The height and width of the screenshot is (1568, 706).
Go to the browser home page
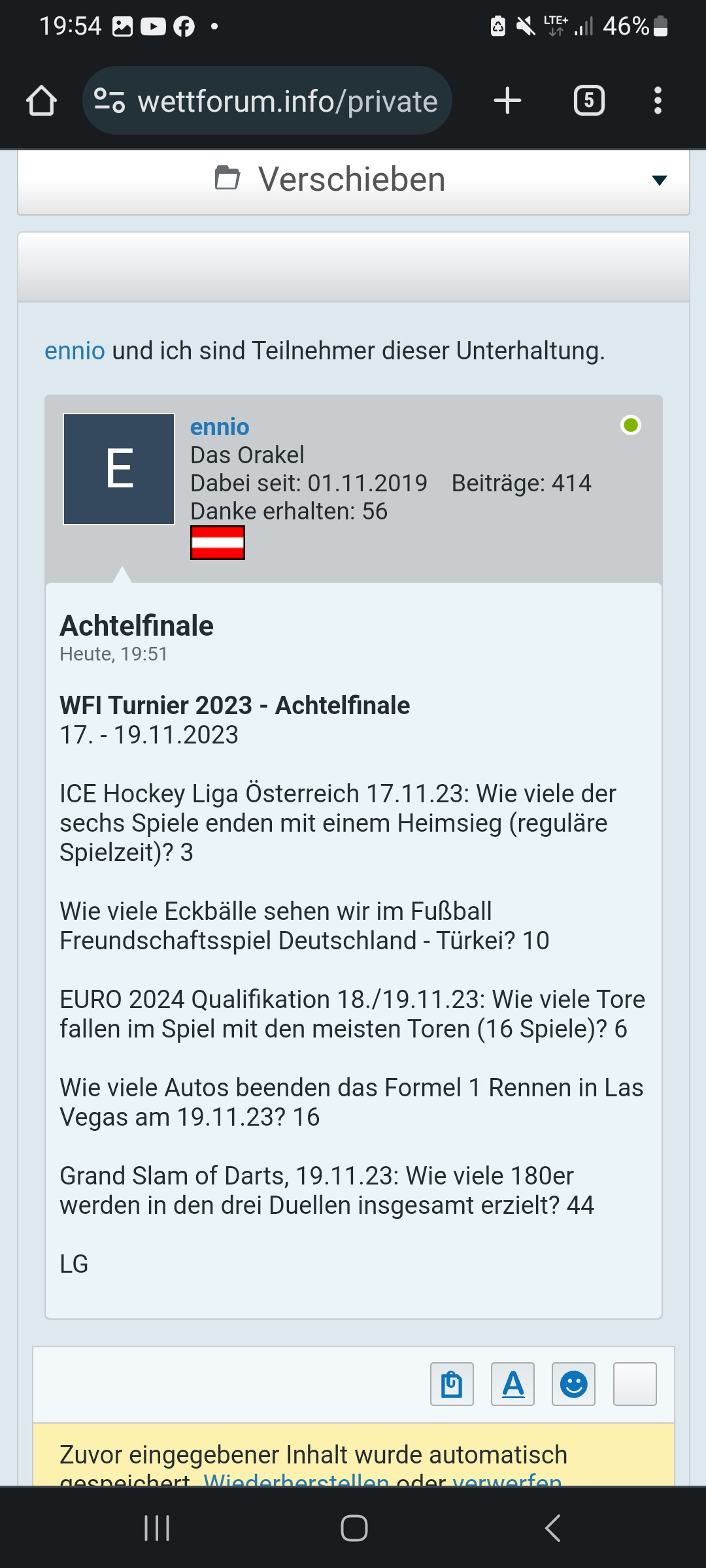pyautogui.click(x=41, y=101)
